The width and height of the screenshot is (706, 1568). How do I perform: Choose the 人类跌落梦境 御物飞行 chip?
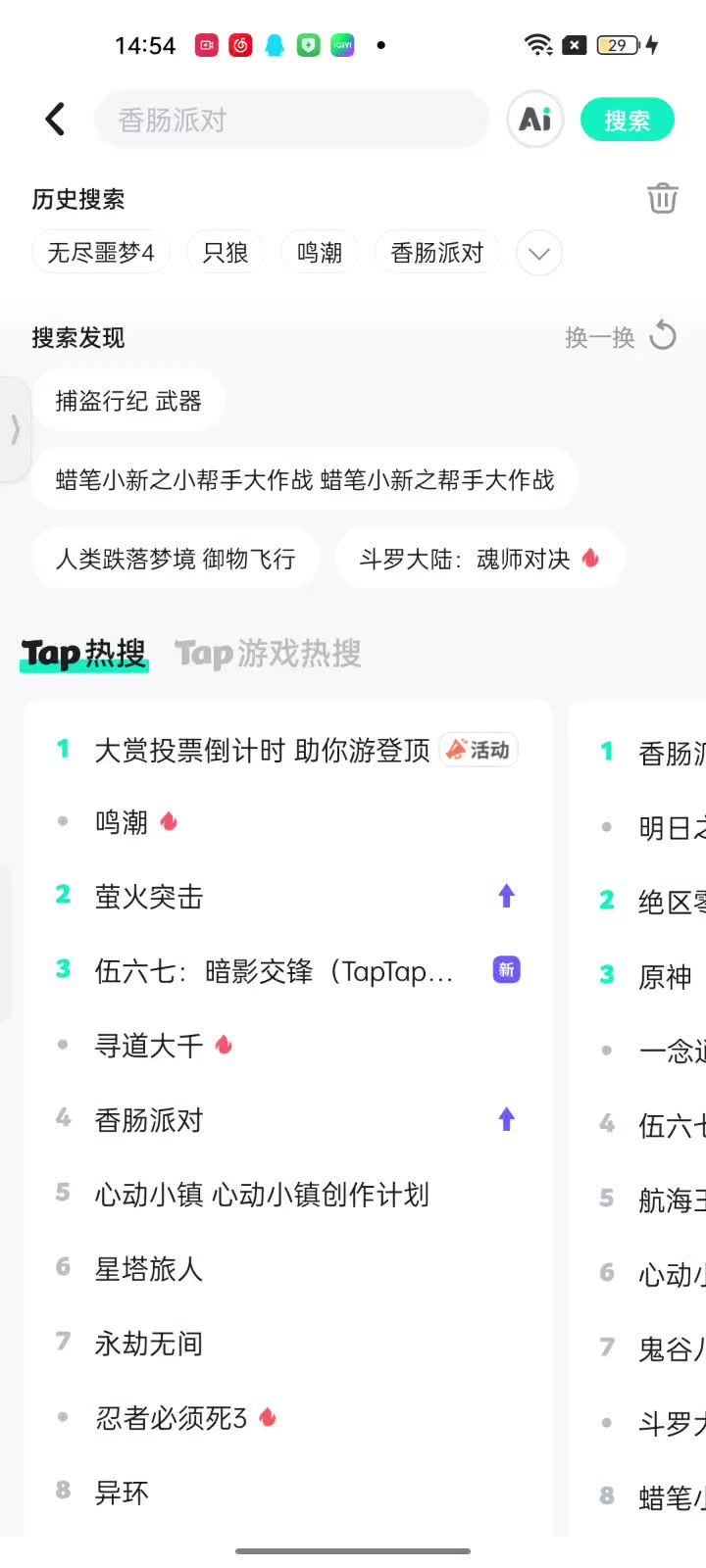pos(176,559)
